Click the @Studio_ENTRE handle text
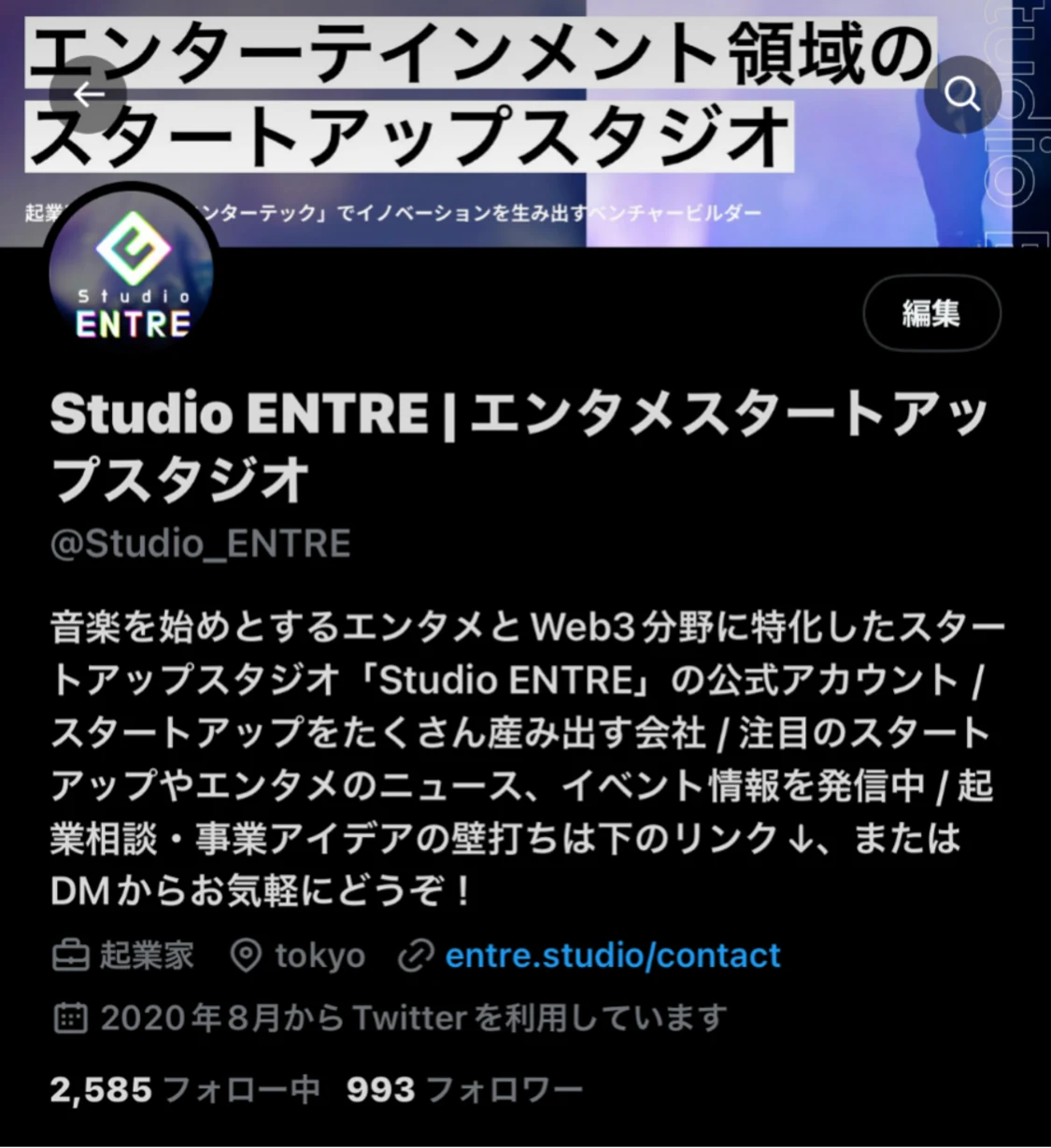 [200, 544]
